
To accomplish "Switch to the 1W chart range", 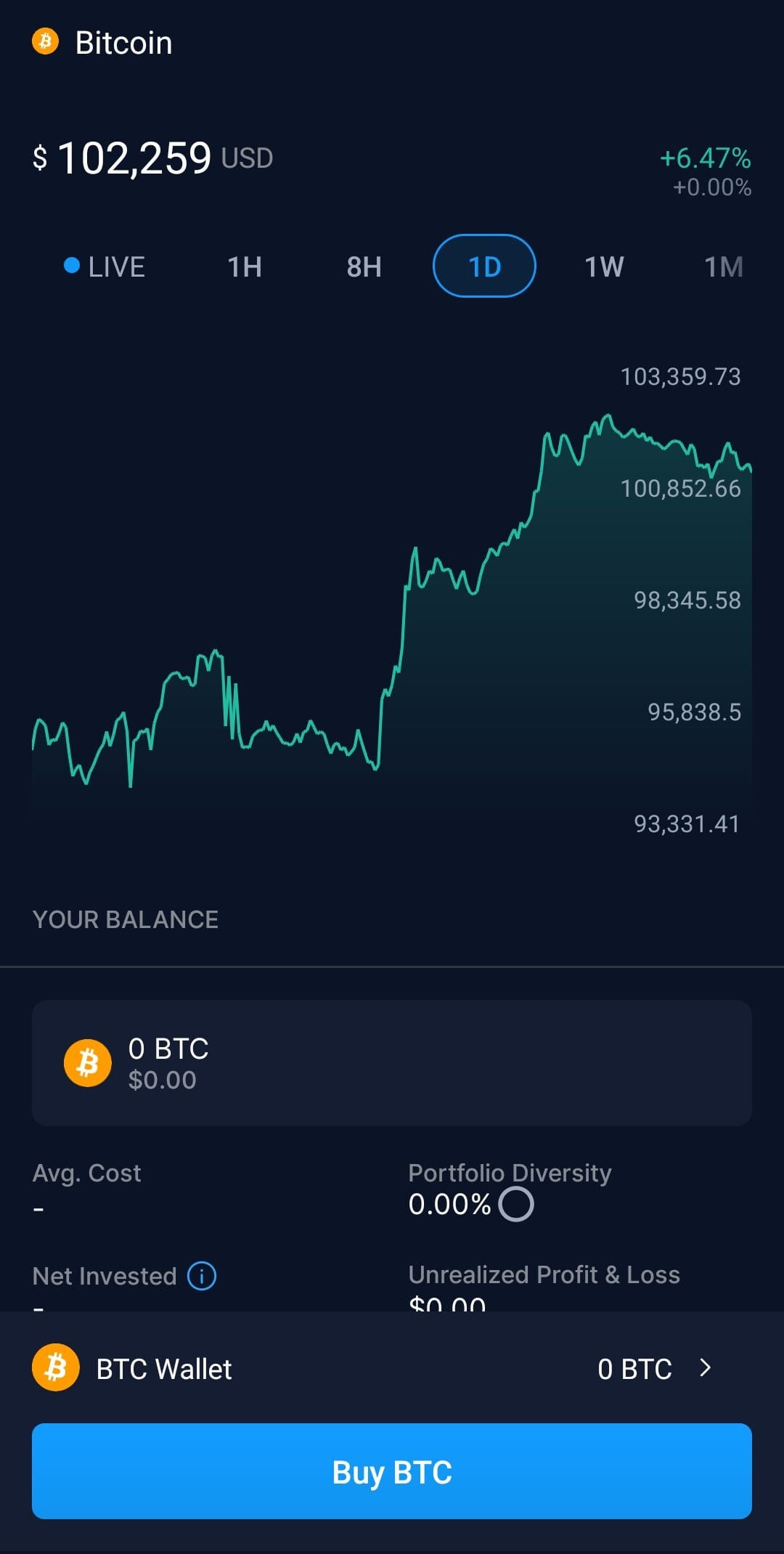I will click(x=604, y=267).
